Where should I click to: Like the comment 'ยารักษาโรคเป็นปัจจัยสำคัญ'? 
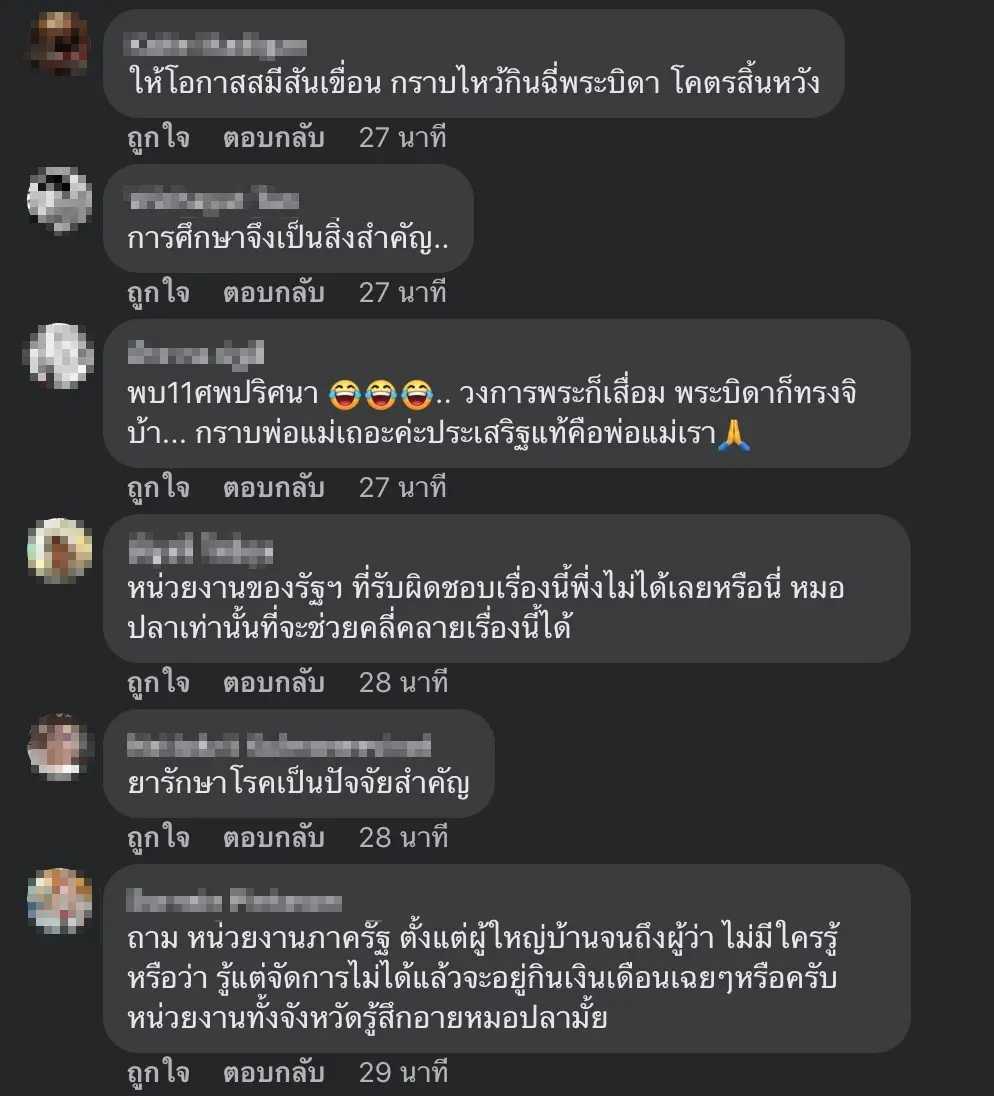coord(157,837)
